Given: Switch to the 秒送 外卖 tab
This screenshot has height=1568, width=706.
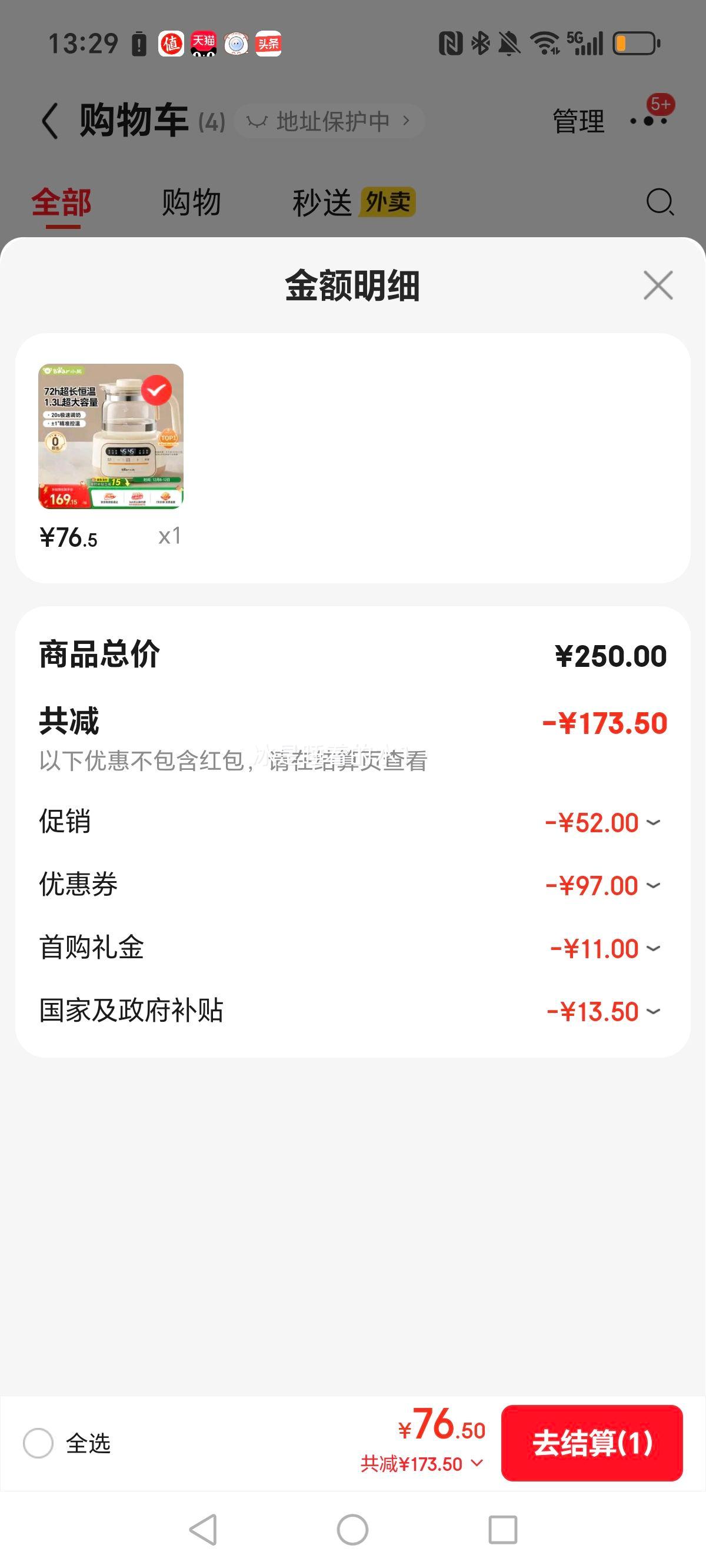Looking at the screenshot, I should 353,202.
